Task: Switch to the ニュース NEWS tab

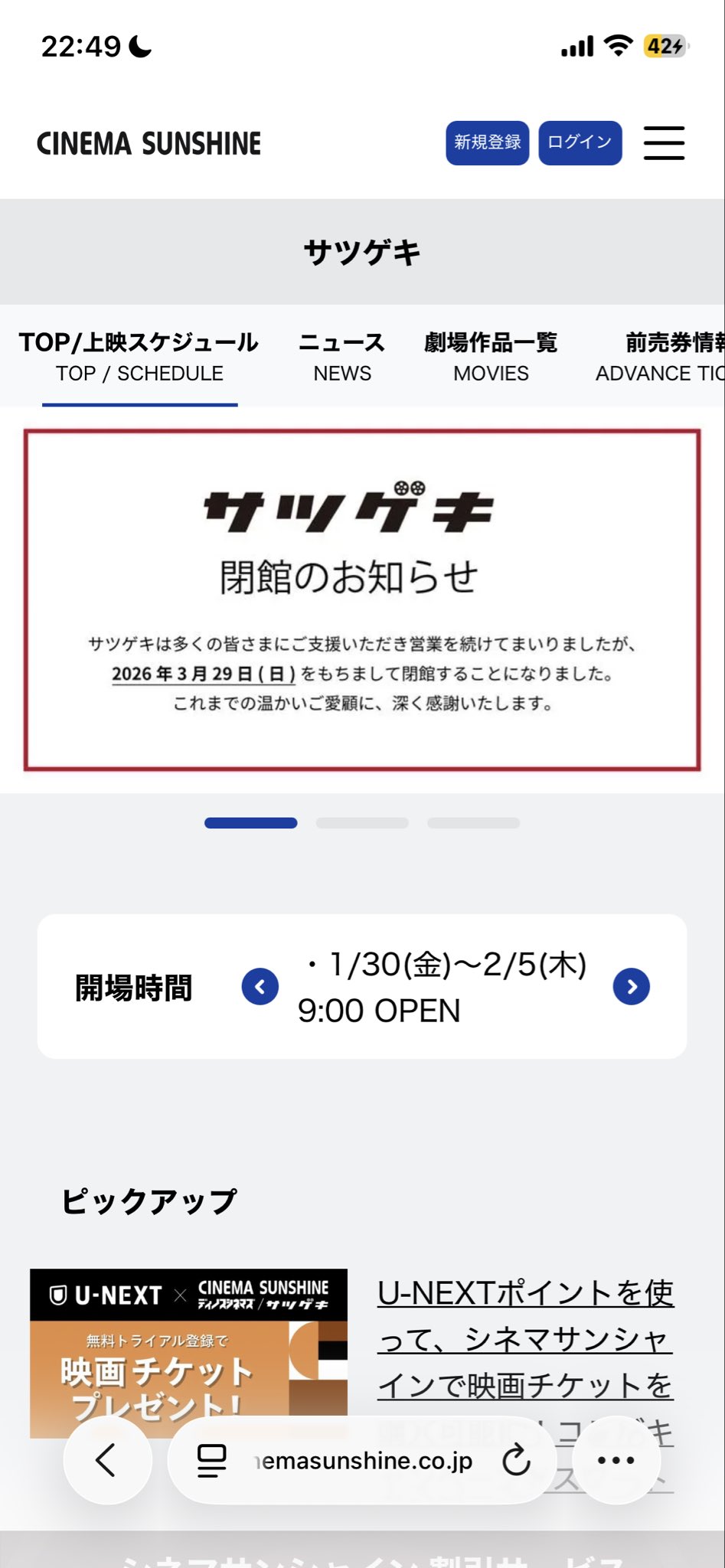Action: 341,357
